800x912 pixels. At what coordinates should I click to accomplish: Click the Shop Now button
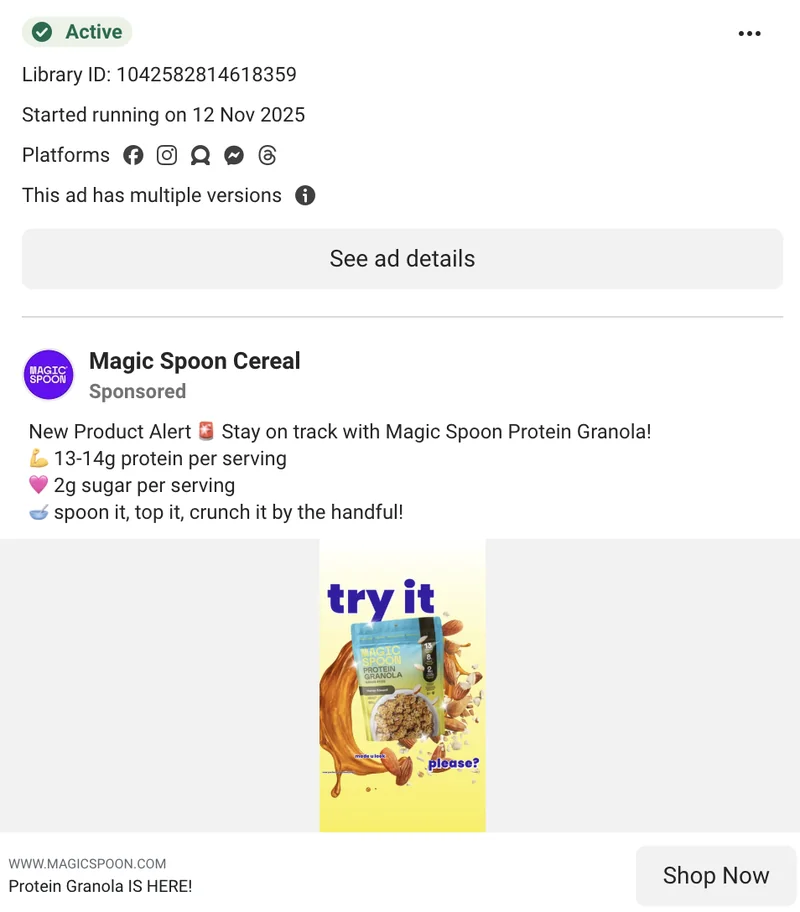pos(716,875)
